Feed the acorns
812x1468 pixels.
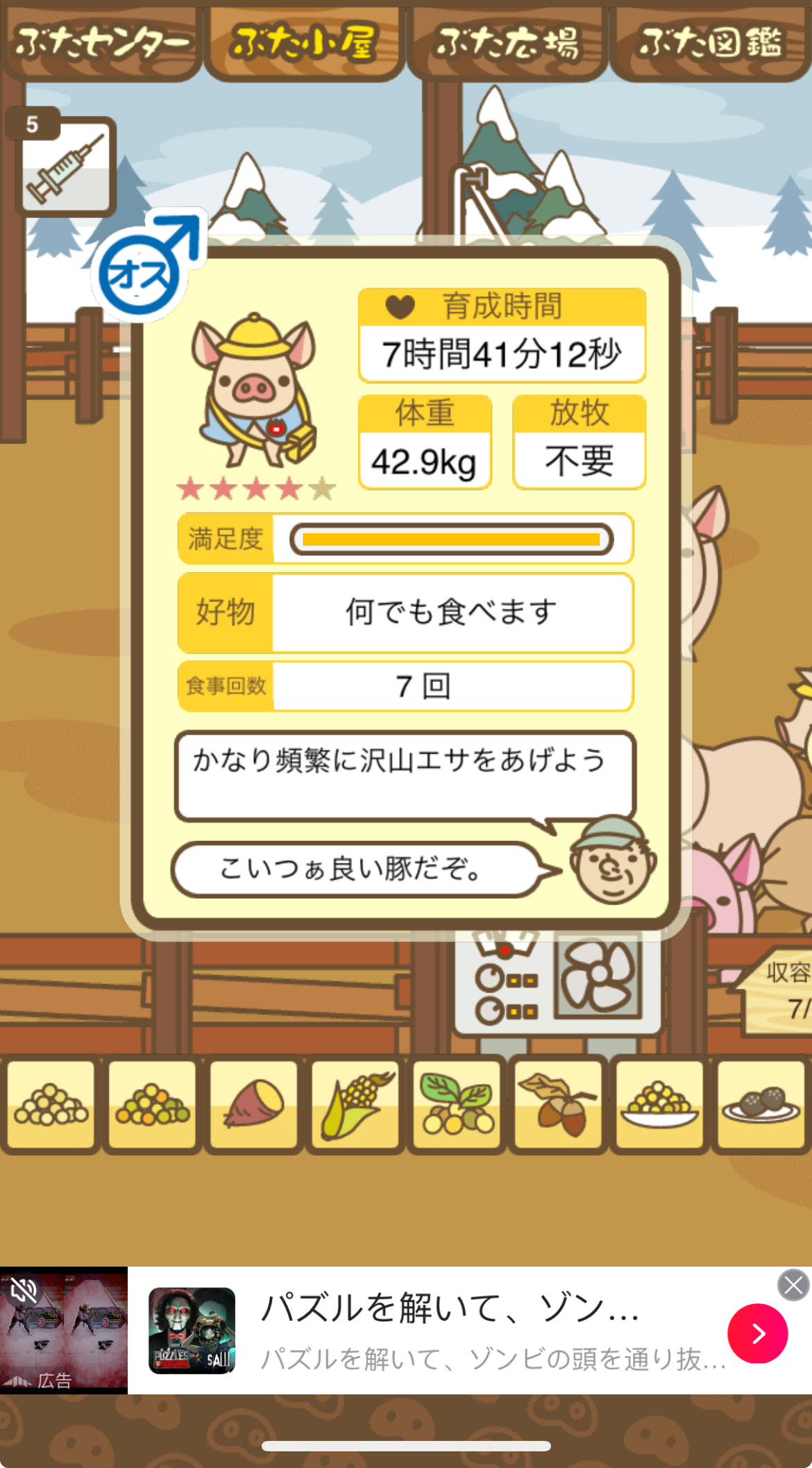coord(558,1104)
